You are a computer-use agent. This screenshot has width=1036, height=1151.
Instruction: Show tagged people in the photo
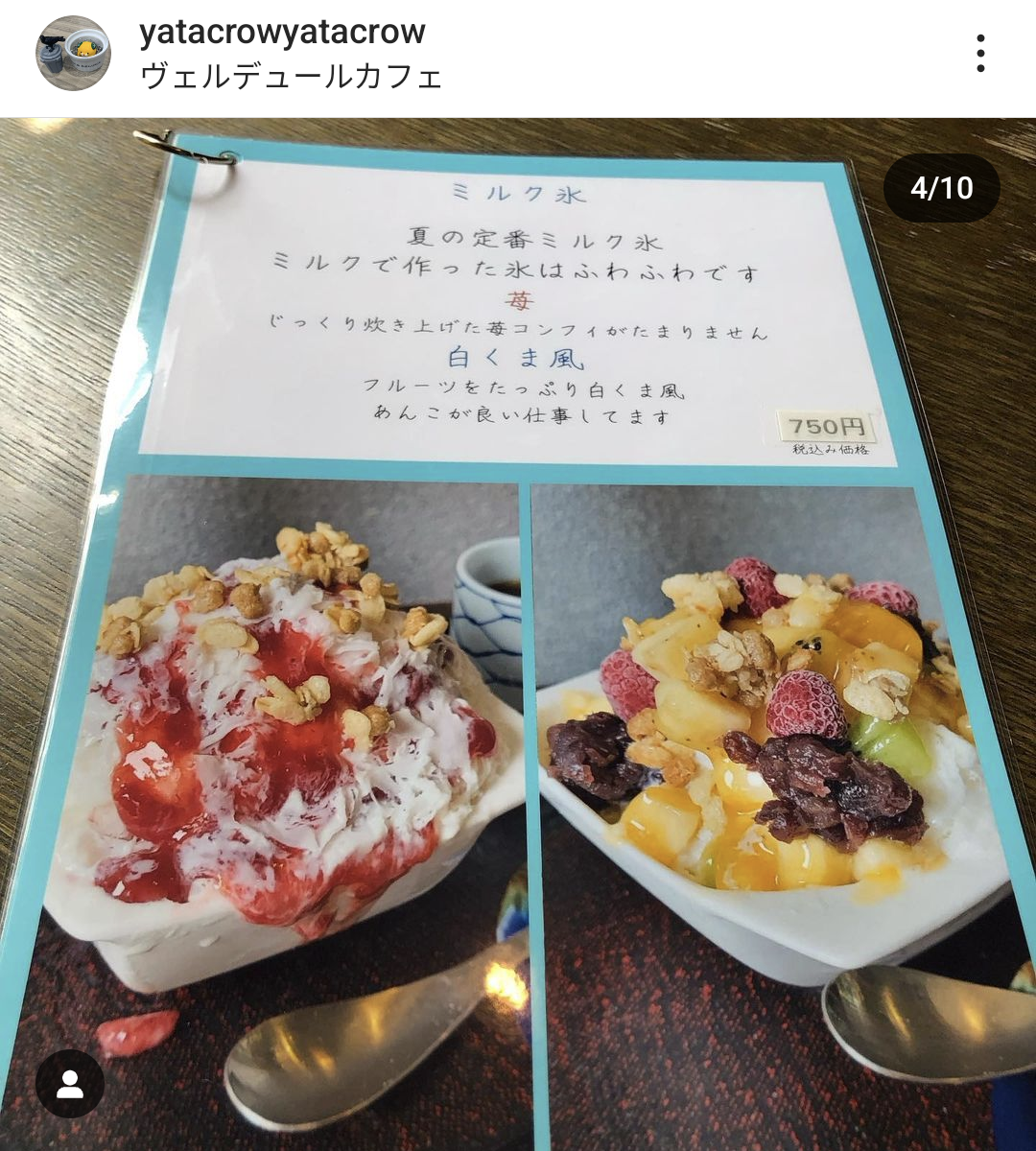(x=69, y=1086)
